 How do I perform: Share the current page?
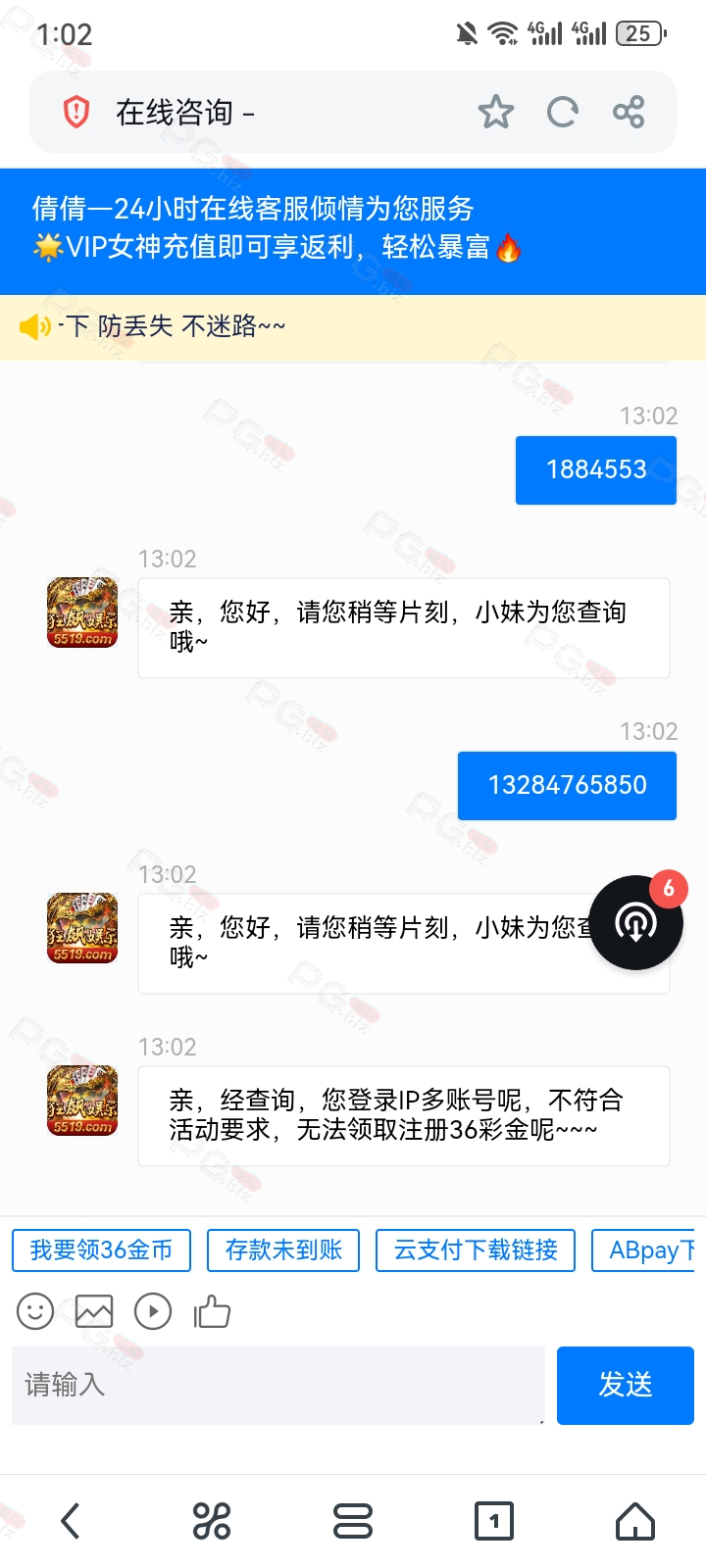tap(629, 113)
